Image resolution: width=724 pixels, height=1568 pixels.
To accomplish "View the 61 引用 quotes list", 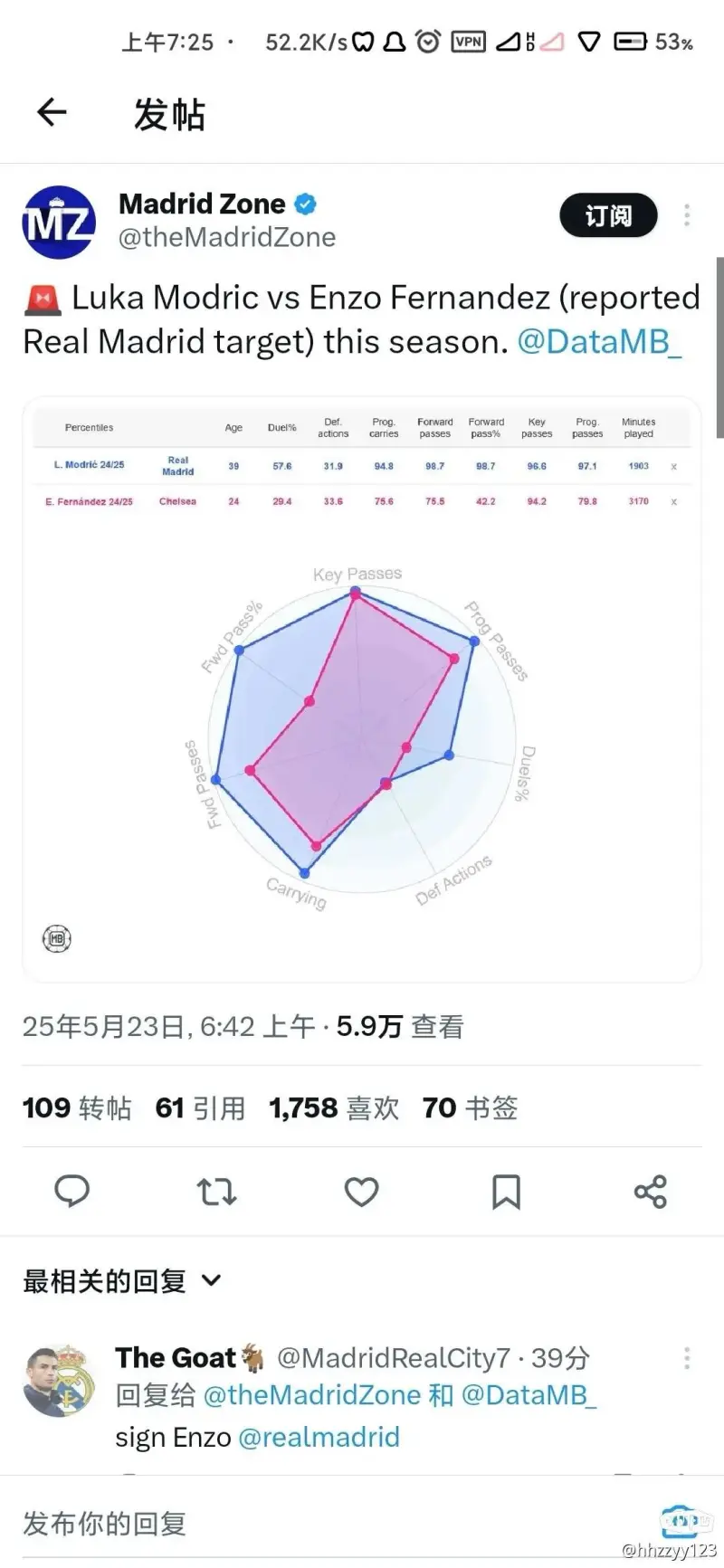I will click(x=200, y=1107).
